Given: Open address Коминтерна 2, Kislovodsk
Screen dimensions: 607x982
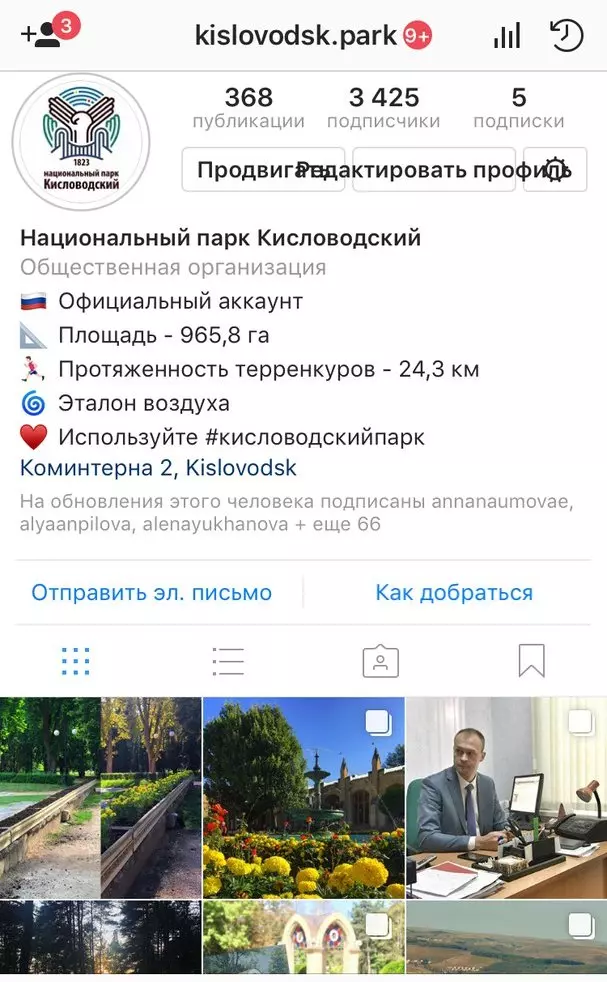Looking at the screenshot, I should [x=158, y=468].
